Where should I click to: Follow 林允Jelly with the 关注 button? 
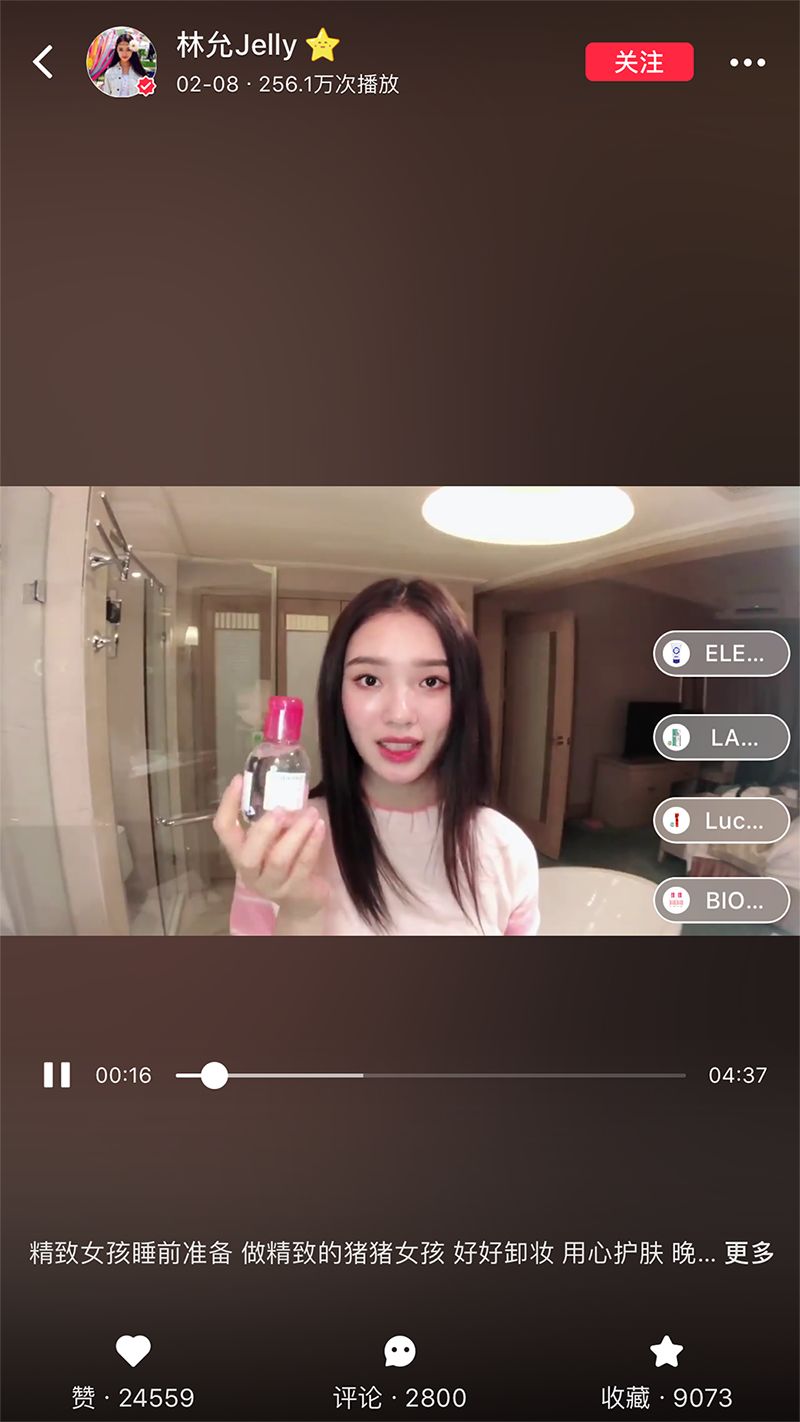click(639, 62)
